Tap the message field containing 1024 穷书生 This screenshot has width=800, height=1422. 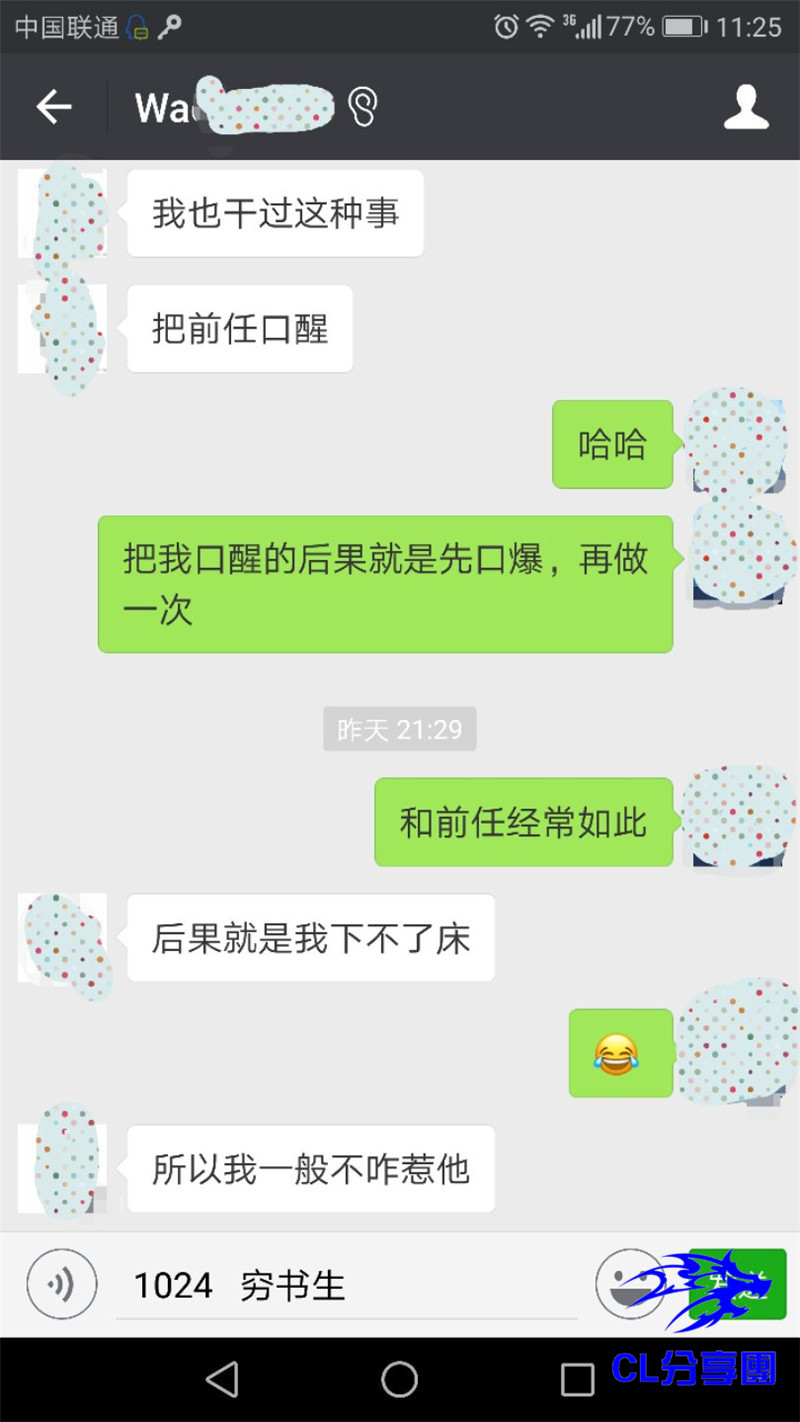coord(345,1286)
